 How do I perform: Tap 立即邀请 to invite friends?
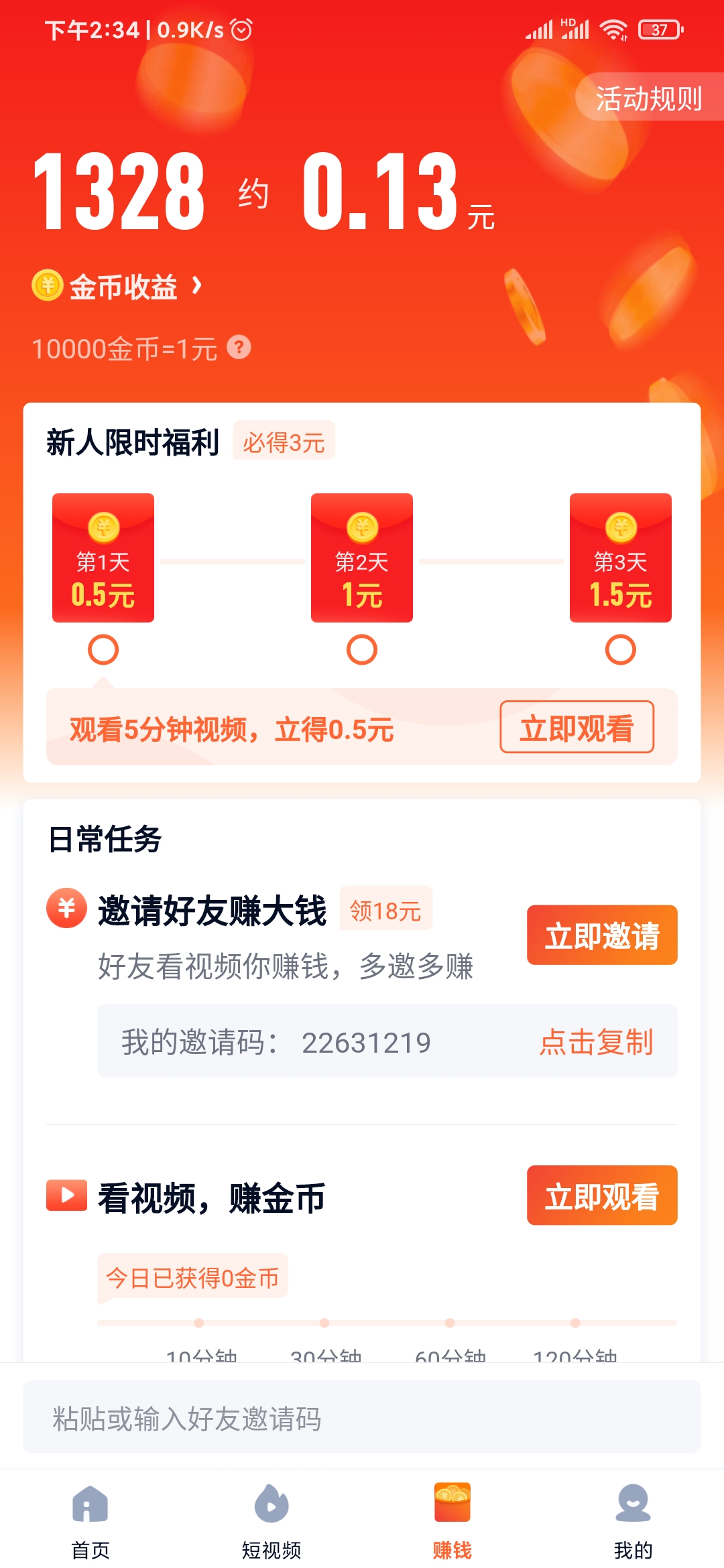[x=601, y=935]
